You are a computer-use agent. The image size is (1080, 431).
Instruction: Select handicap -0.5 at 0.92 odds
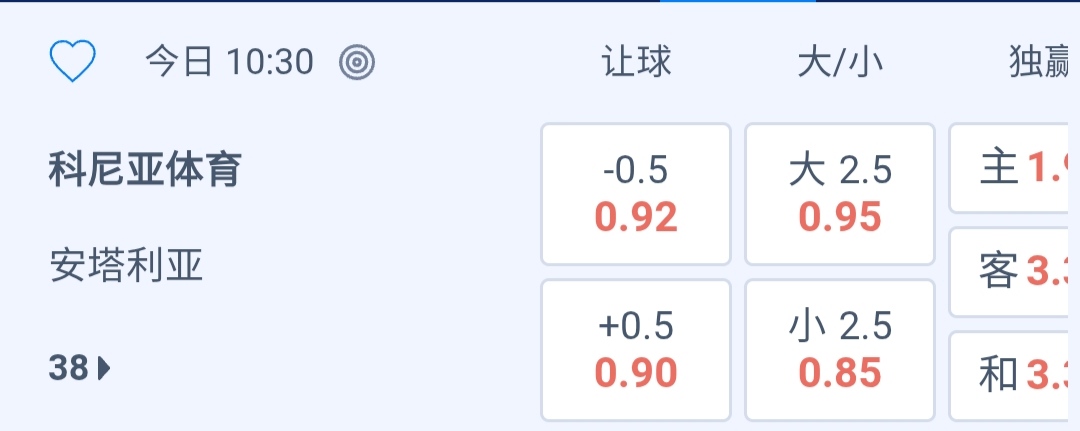tap(636, 194)
